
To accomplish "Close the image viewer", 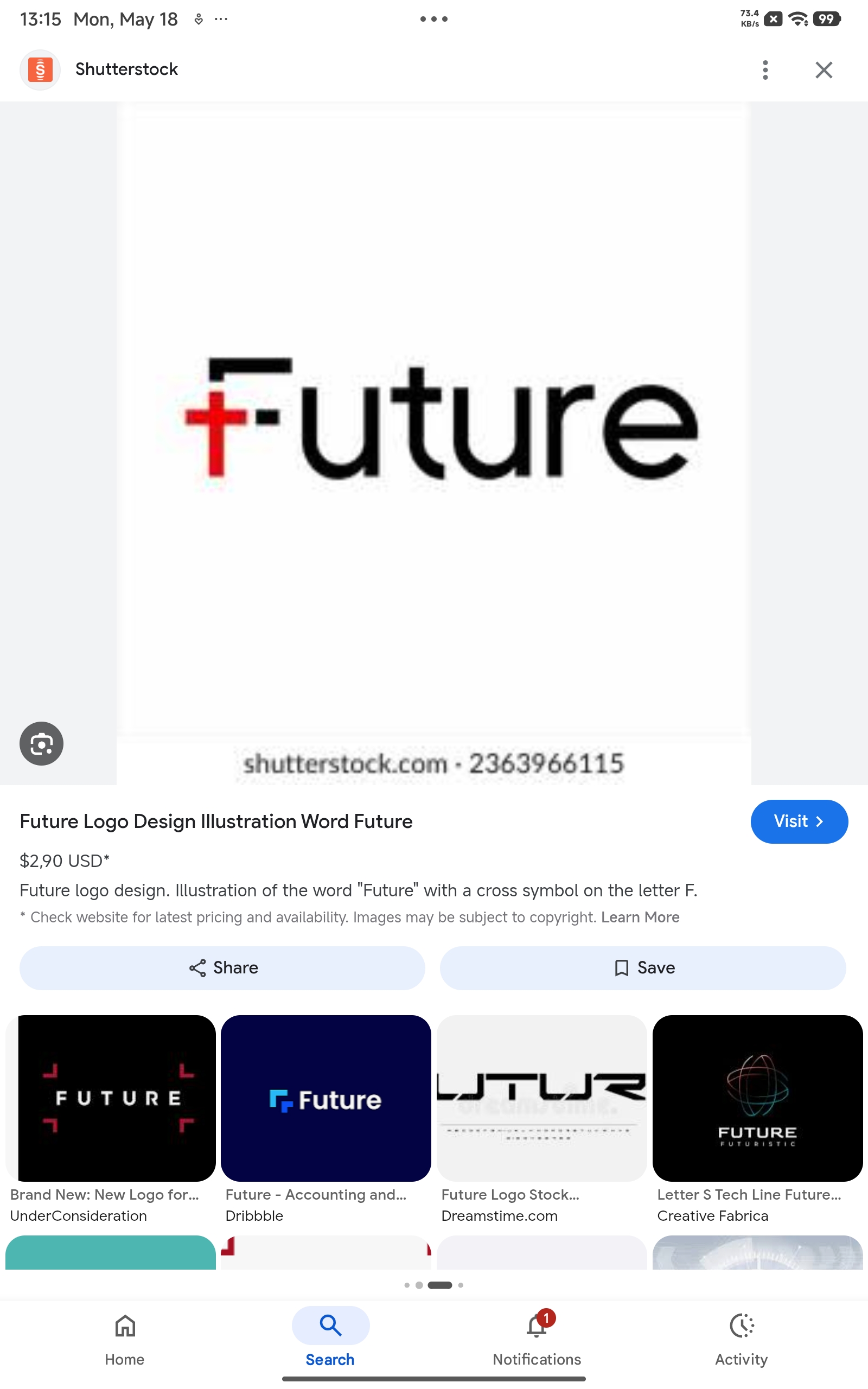I will pos(824,70).
